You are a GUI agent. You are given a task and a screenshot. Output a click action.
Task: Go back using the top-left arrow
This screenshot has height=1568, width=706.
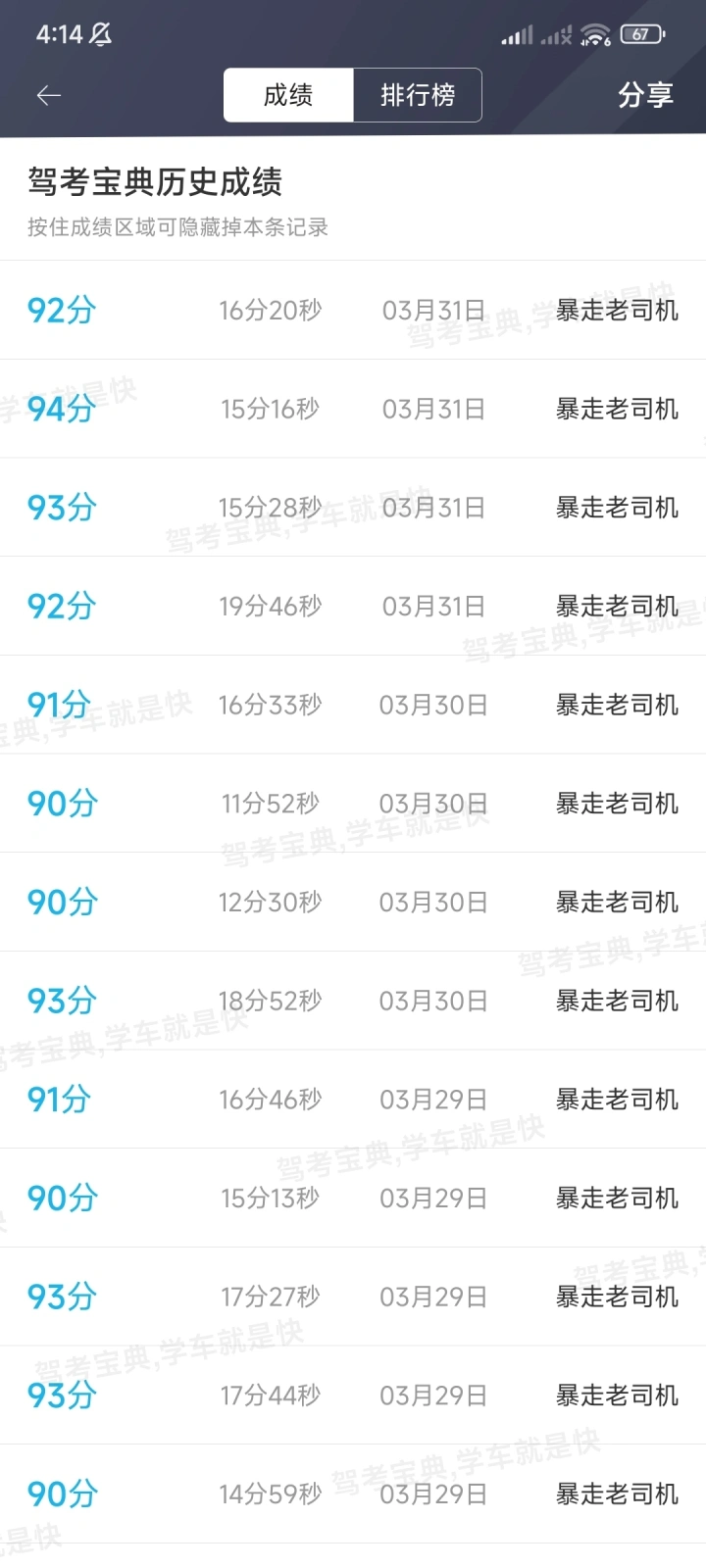[49, 95]
